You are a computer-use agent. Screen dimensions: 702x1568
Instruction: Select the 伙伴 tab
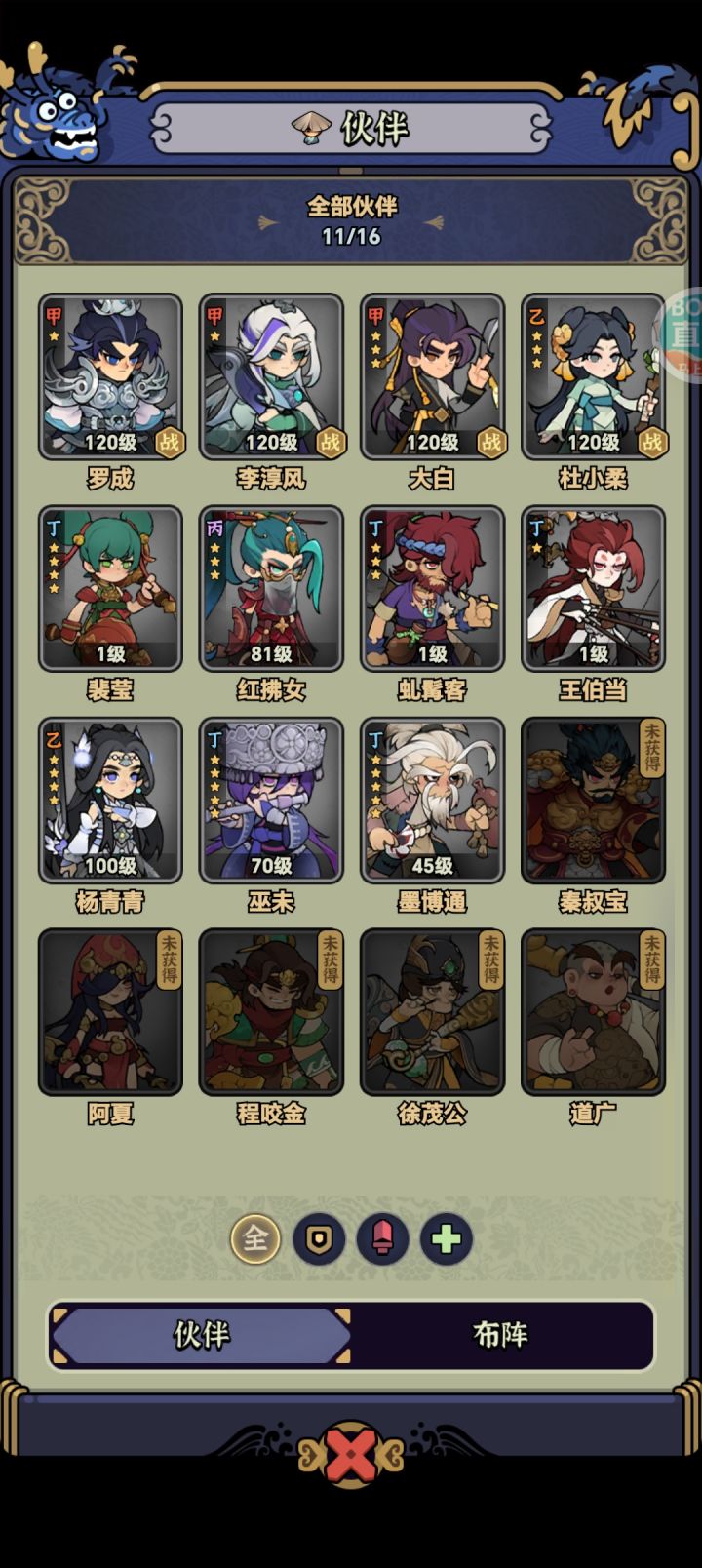[x=200, y=1337]
